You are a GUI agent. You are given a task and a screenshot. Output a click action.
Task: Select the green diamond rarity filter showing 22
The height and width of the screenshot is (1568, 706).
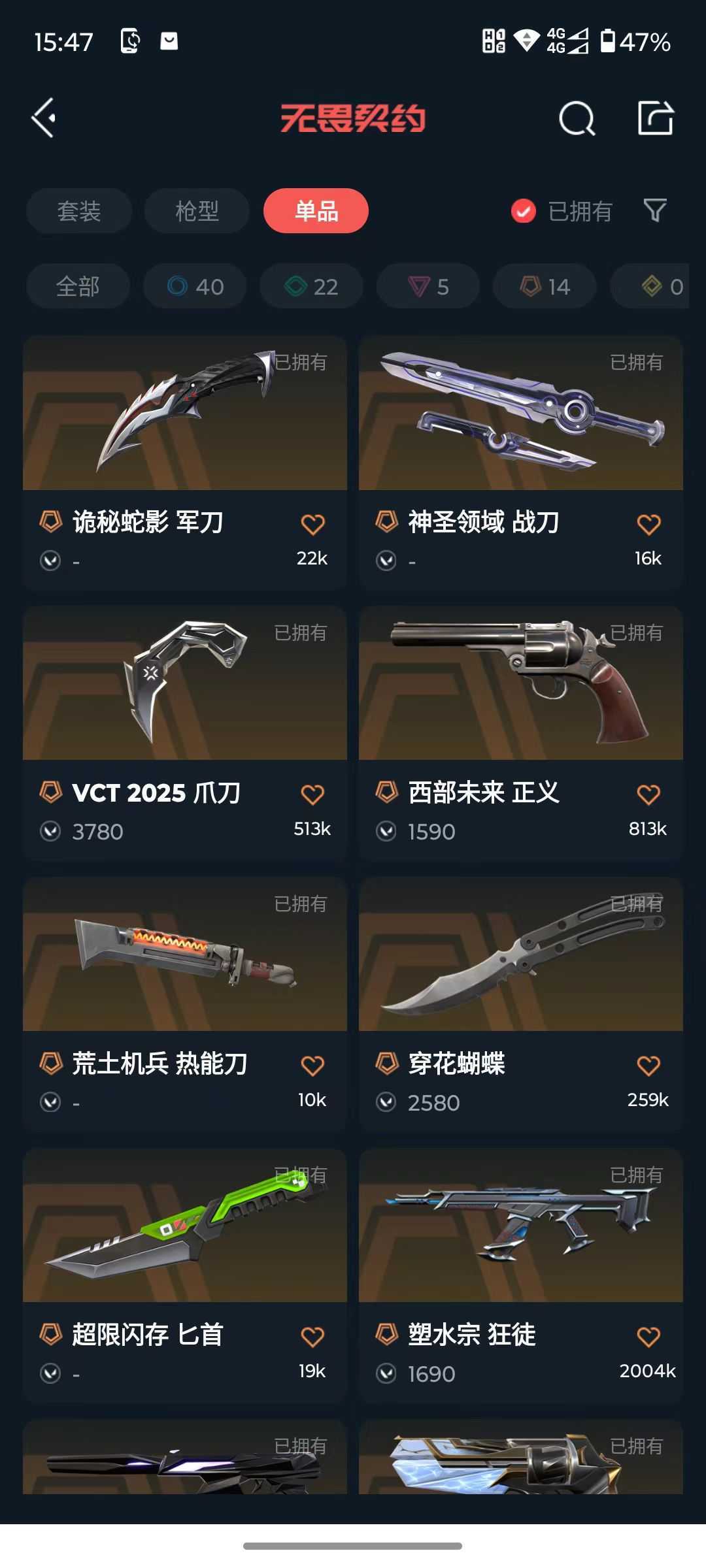point(311,286)
